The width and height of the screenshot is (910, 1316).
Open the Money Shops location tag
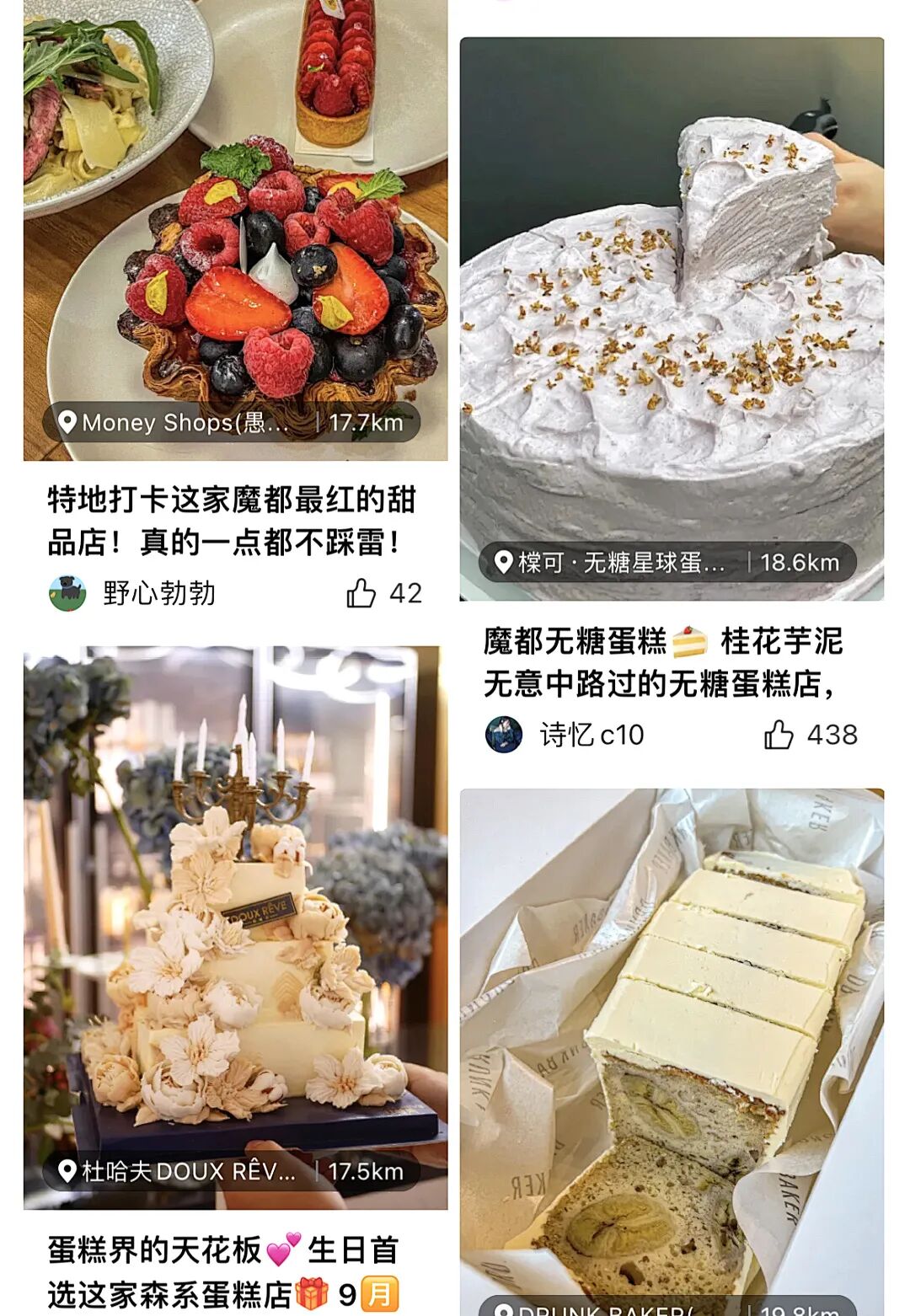pos(232,422)
